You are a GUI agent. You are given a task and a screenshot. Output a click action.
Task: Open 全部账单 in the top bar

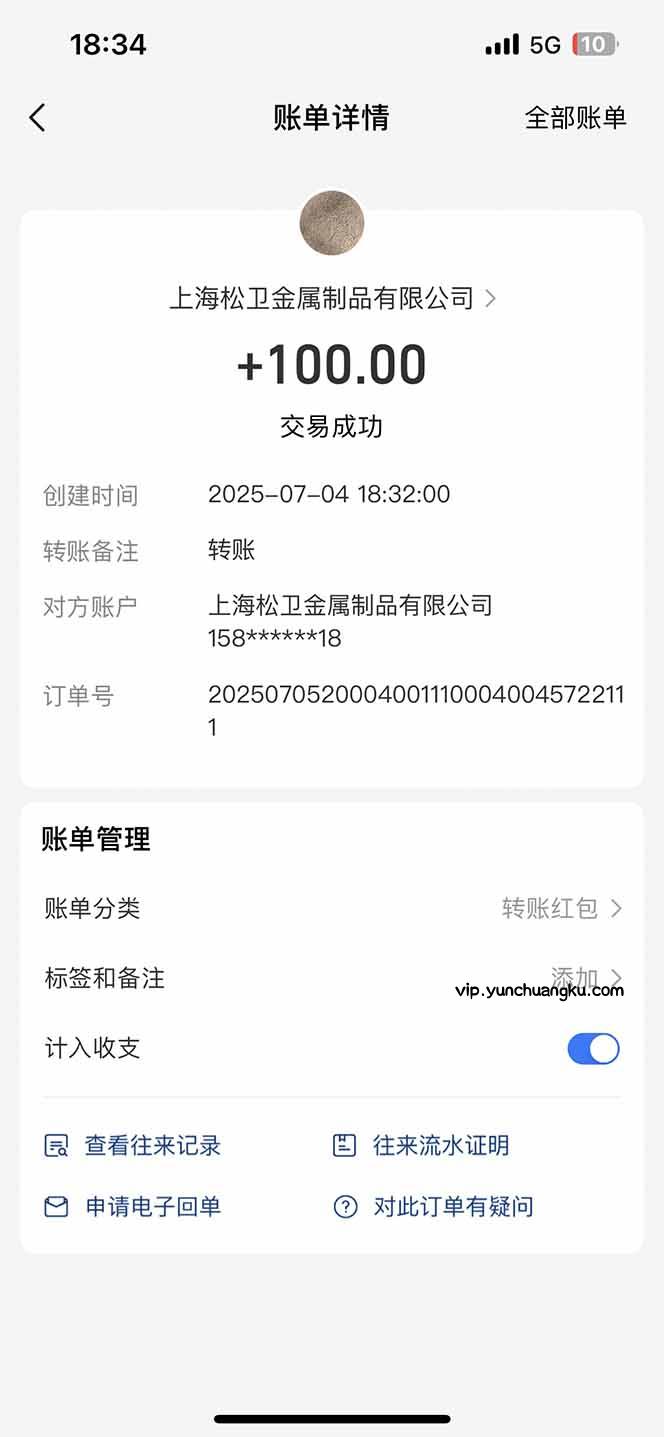[575, 118]
